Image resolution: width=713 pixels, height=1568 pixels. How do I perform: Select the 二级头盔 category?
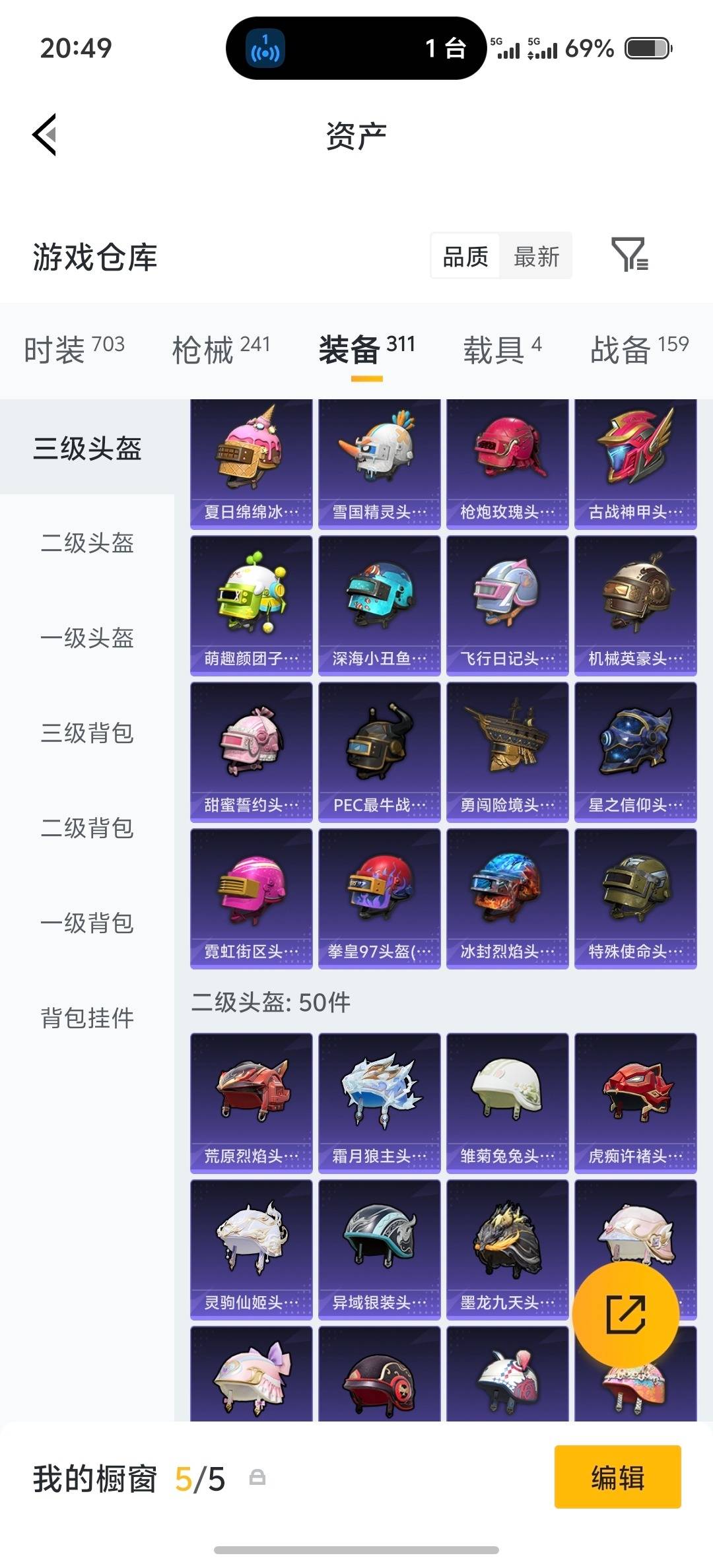click(88, 544)
